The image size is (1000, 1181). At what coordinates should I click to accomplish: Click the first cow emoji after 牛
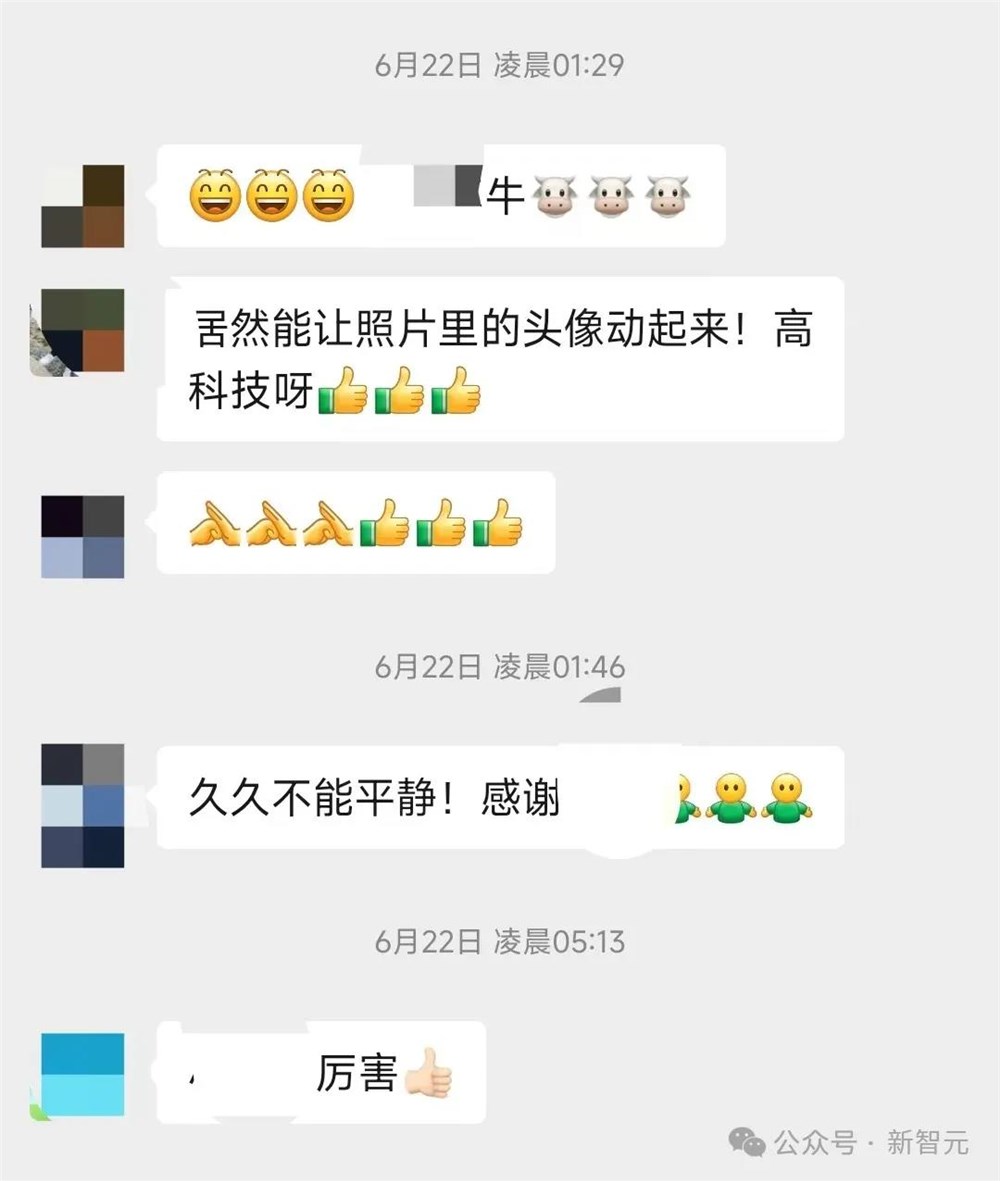[552, 194]
